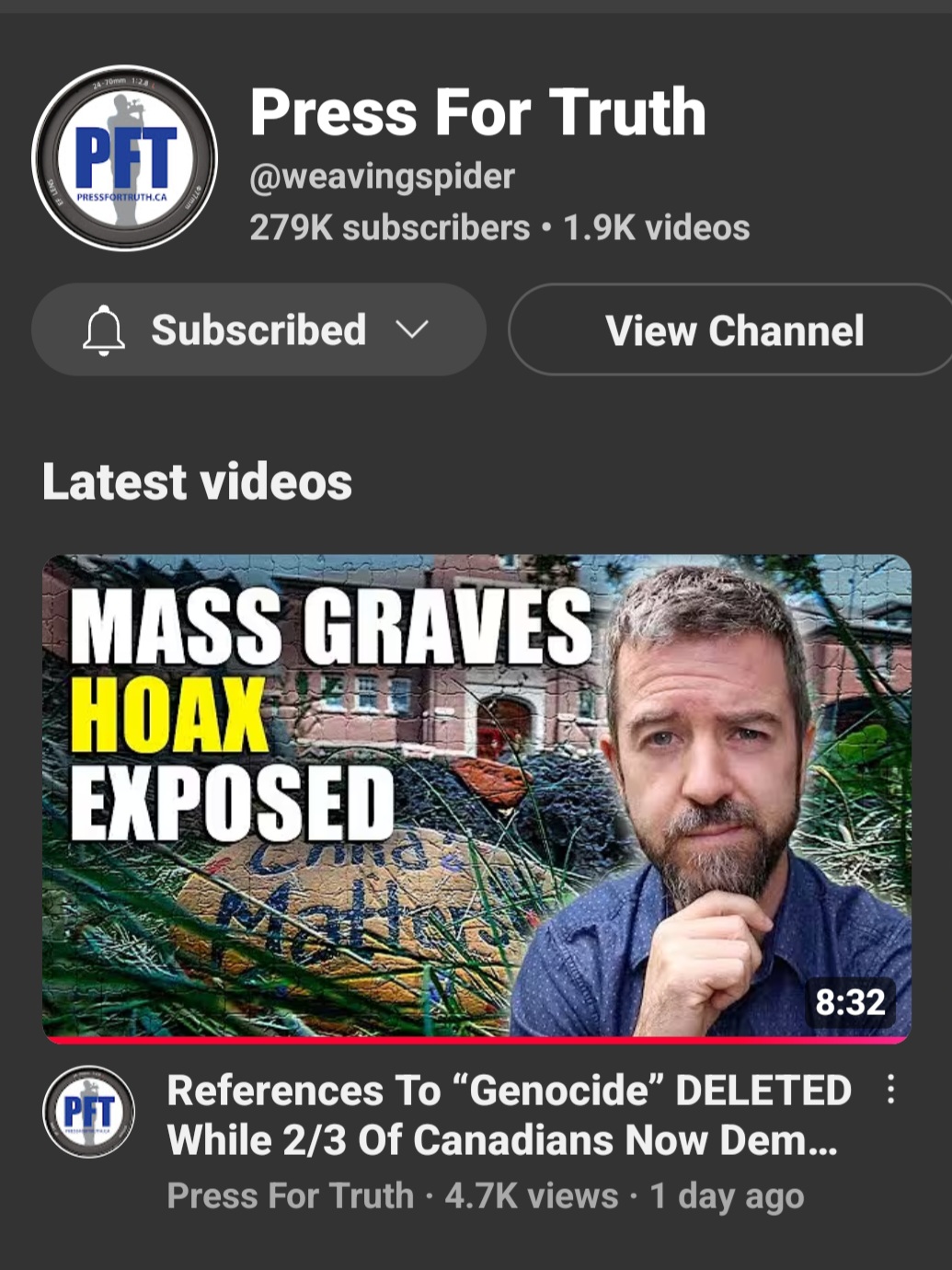
Task: Tap the small PFT avatar beside the video title
Action: [x=89, y=1112]
